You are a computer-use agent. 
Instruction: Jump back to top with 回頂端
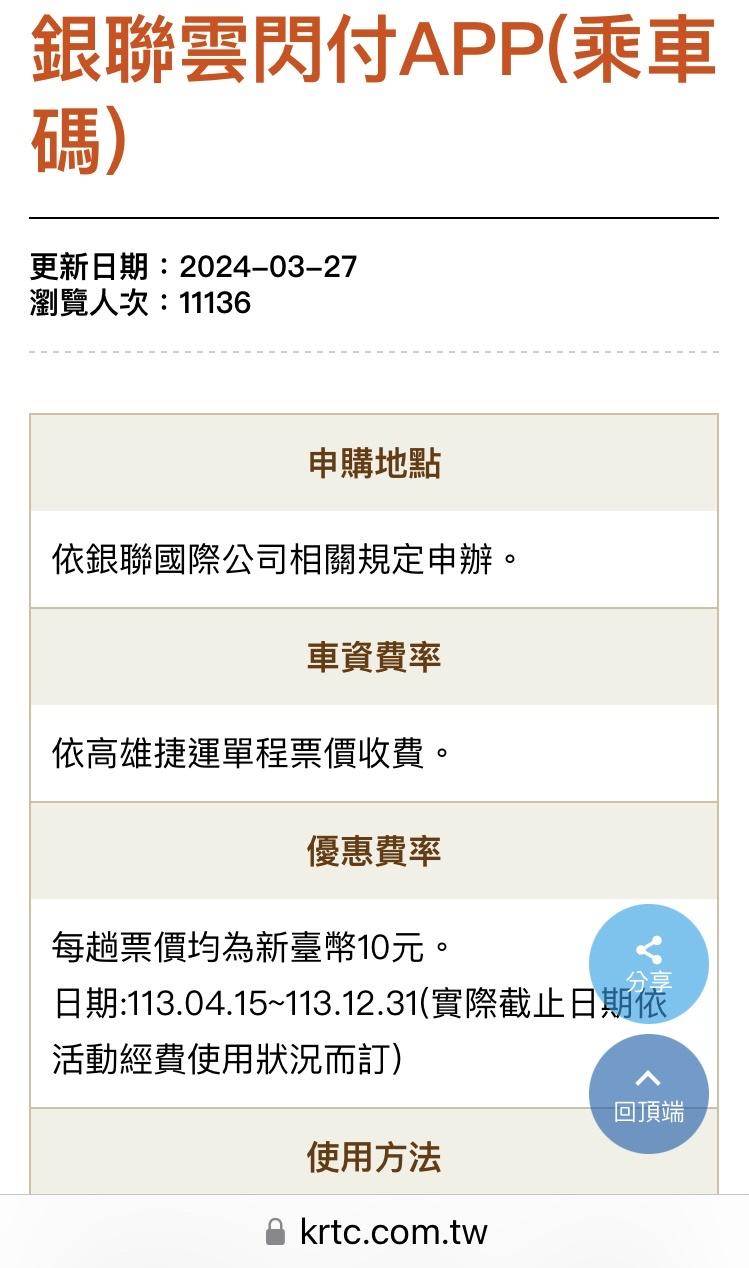coord(648,1093)
